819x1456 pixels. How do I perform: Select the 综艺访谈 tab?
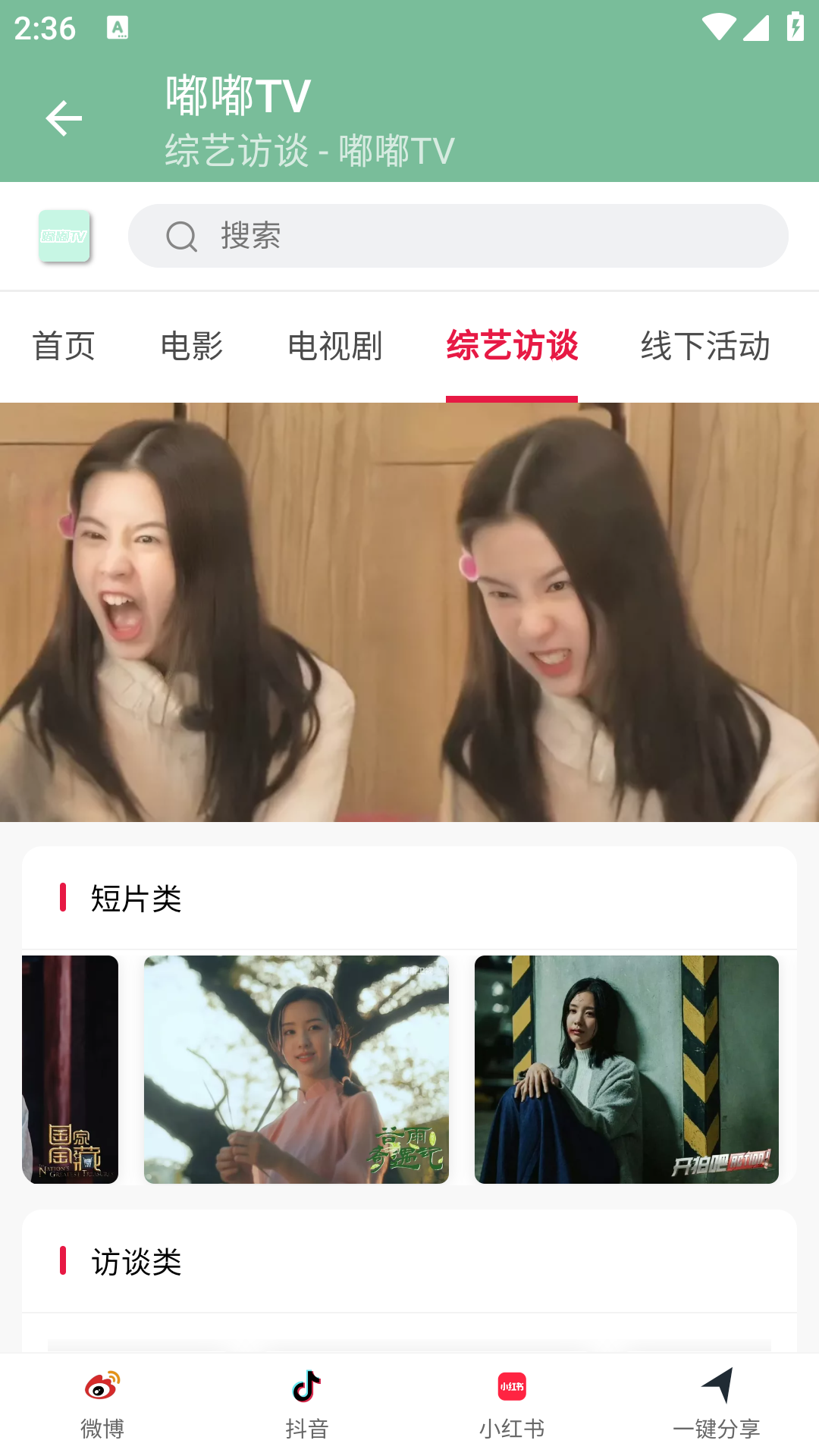[x=512, y=347]
